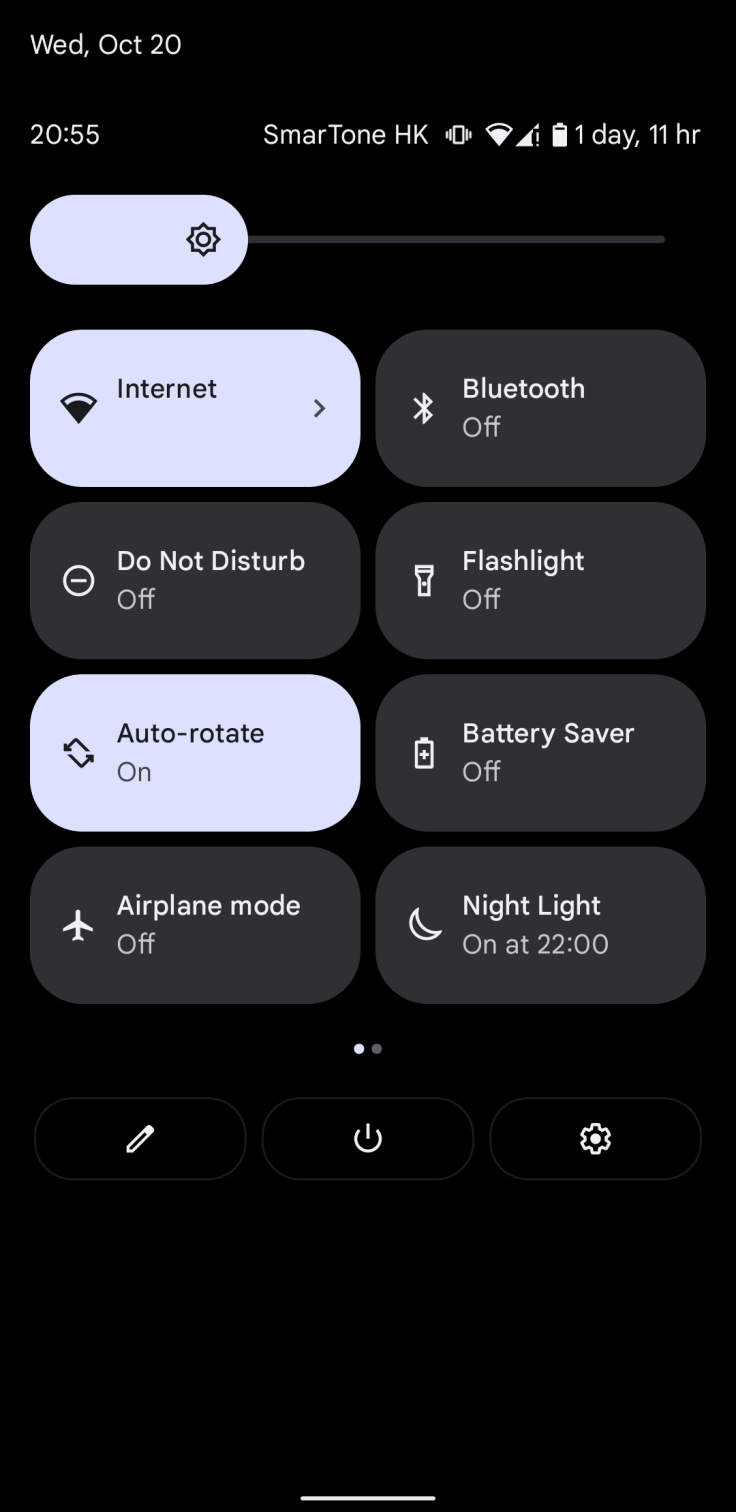
Task: Turn on Bluetooth
Action: [x=540, y=408]
